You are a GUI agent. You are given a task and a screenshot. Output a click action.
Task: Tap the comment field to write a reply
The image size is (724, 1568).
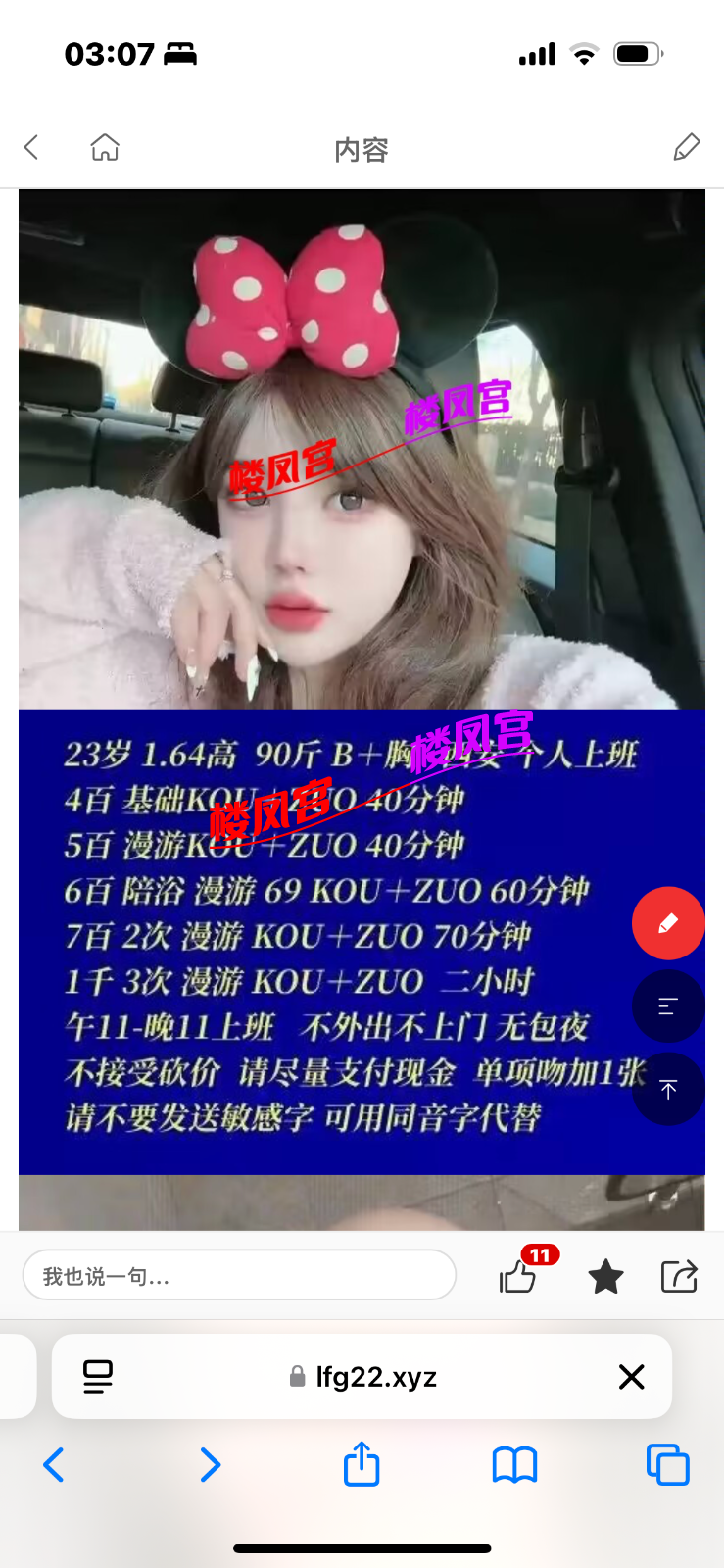click(x=239, y=1276)
